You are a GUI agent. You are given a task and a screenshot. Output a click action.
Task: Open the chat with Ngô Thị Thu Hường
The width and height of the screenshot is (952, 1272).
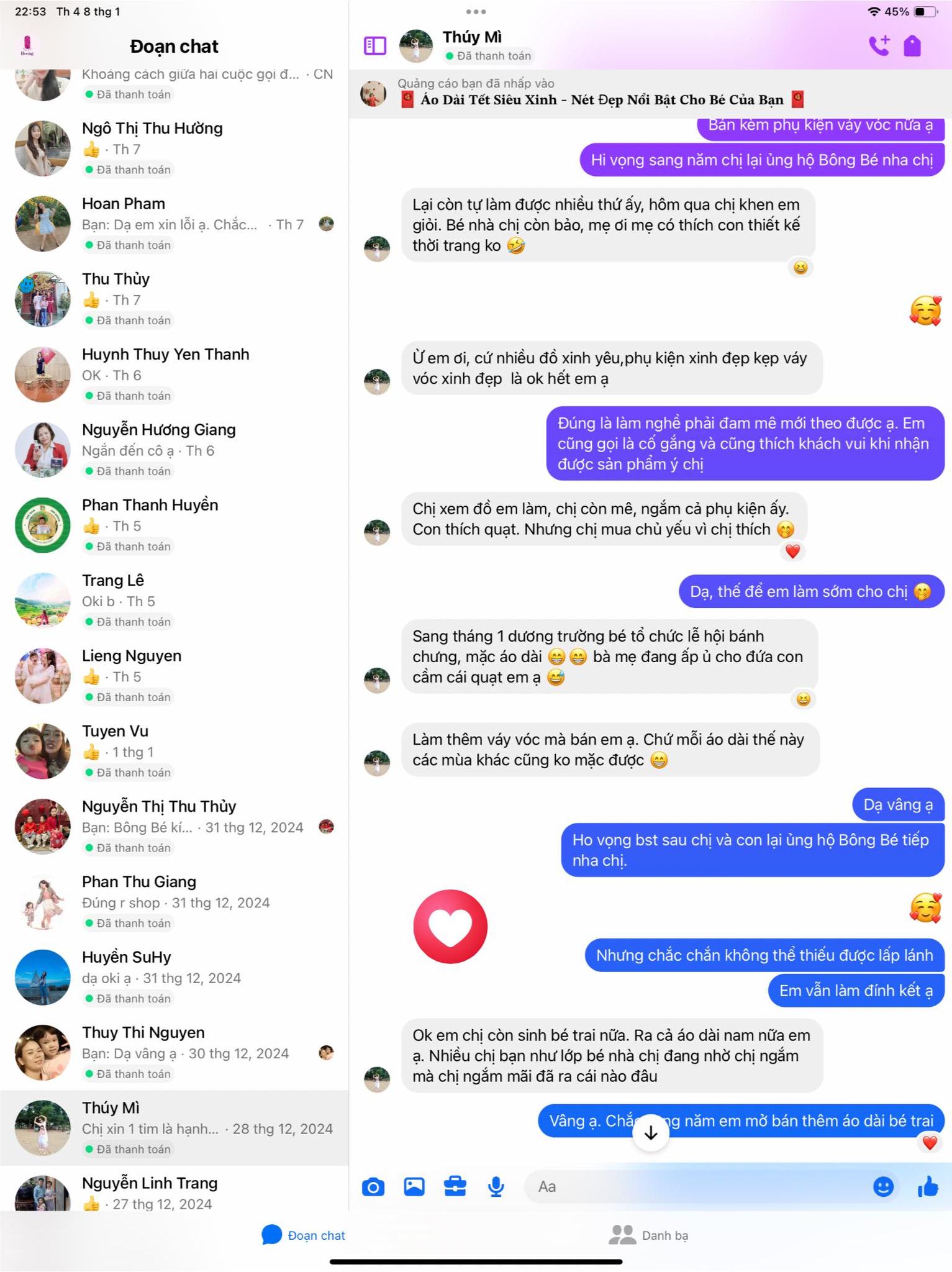174,148
